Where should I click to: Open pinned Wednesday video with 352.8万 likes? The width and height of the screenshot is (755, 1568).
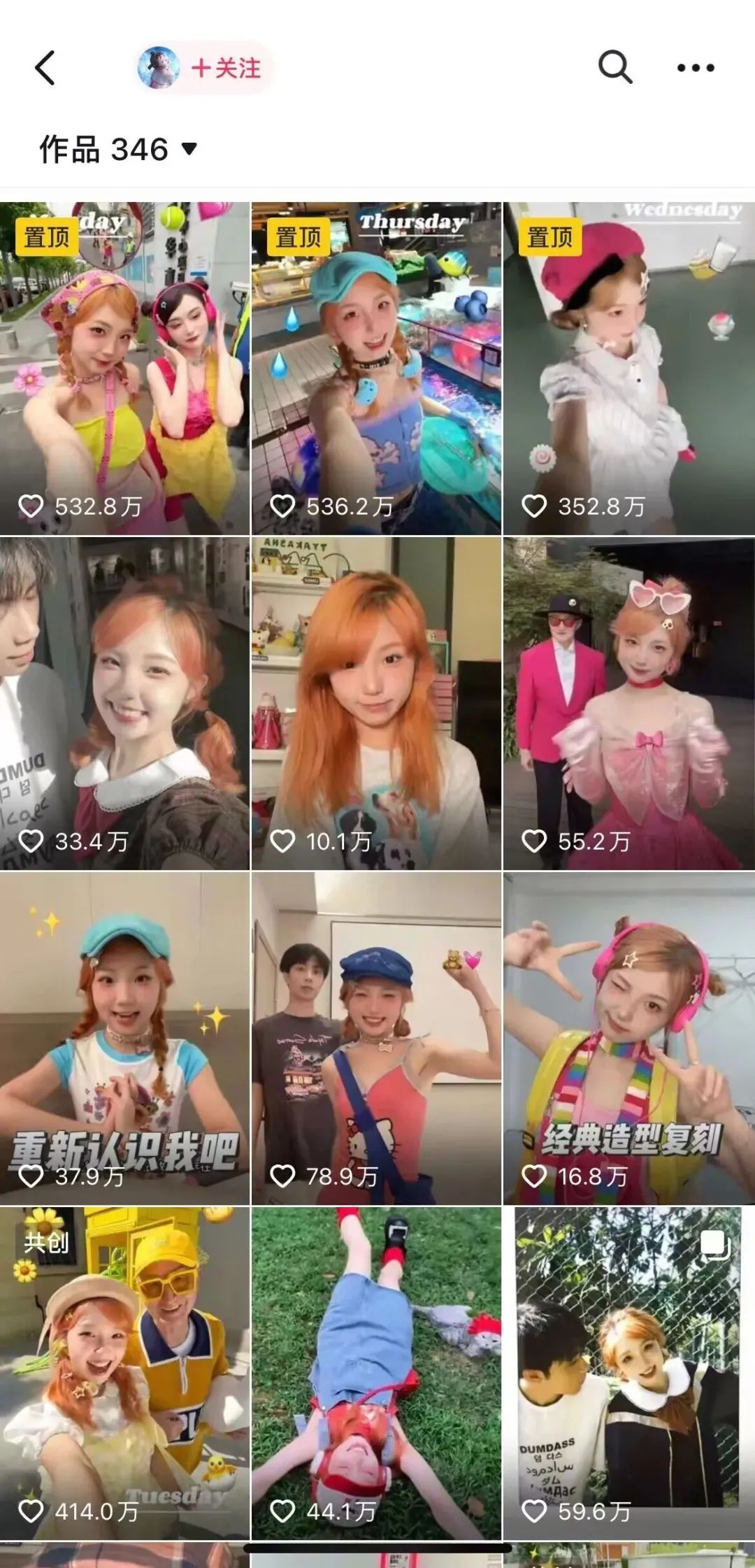[x=628, y=369]
